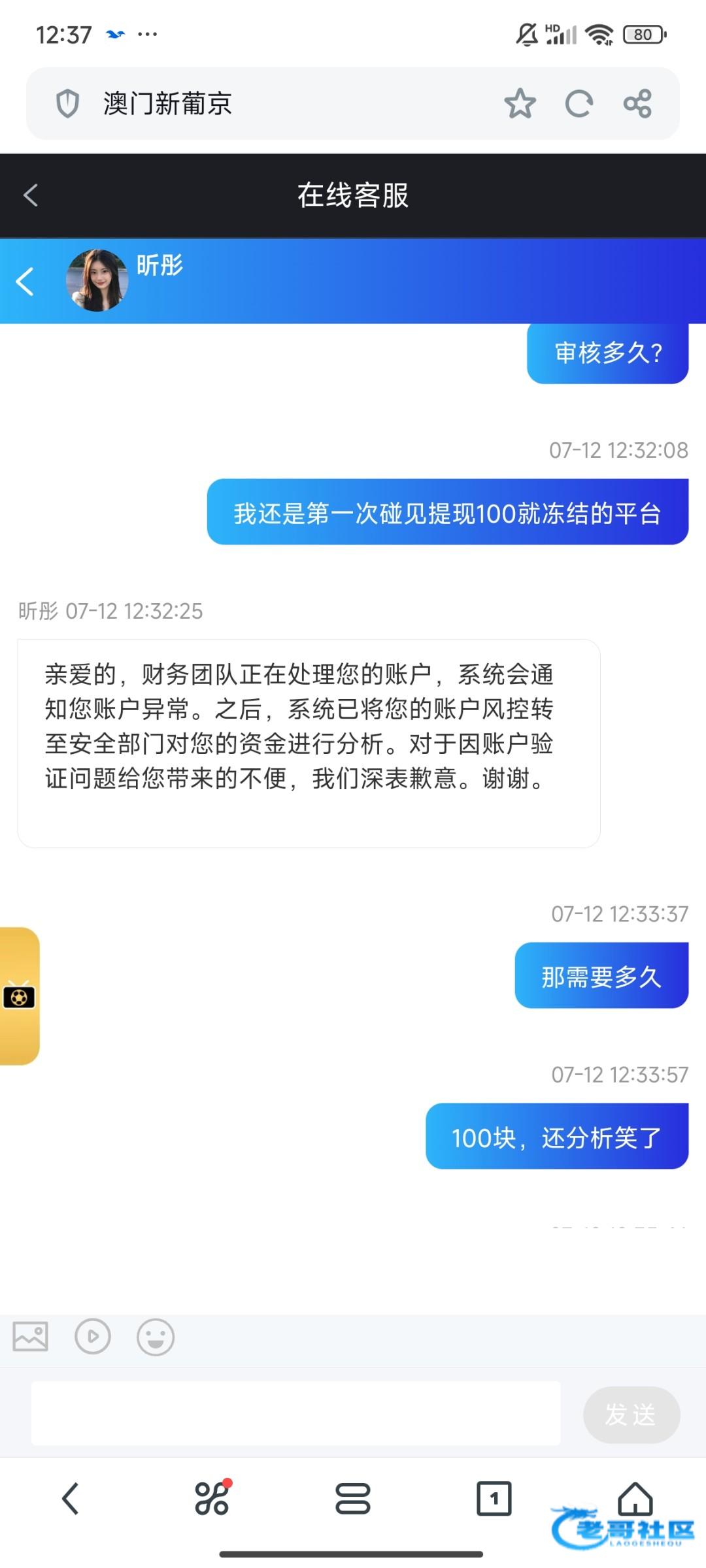Bookmark this page with the star icon
This screenshot has height=1568, width=706.
click(x=520, y=104)
